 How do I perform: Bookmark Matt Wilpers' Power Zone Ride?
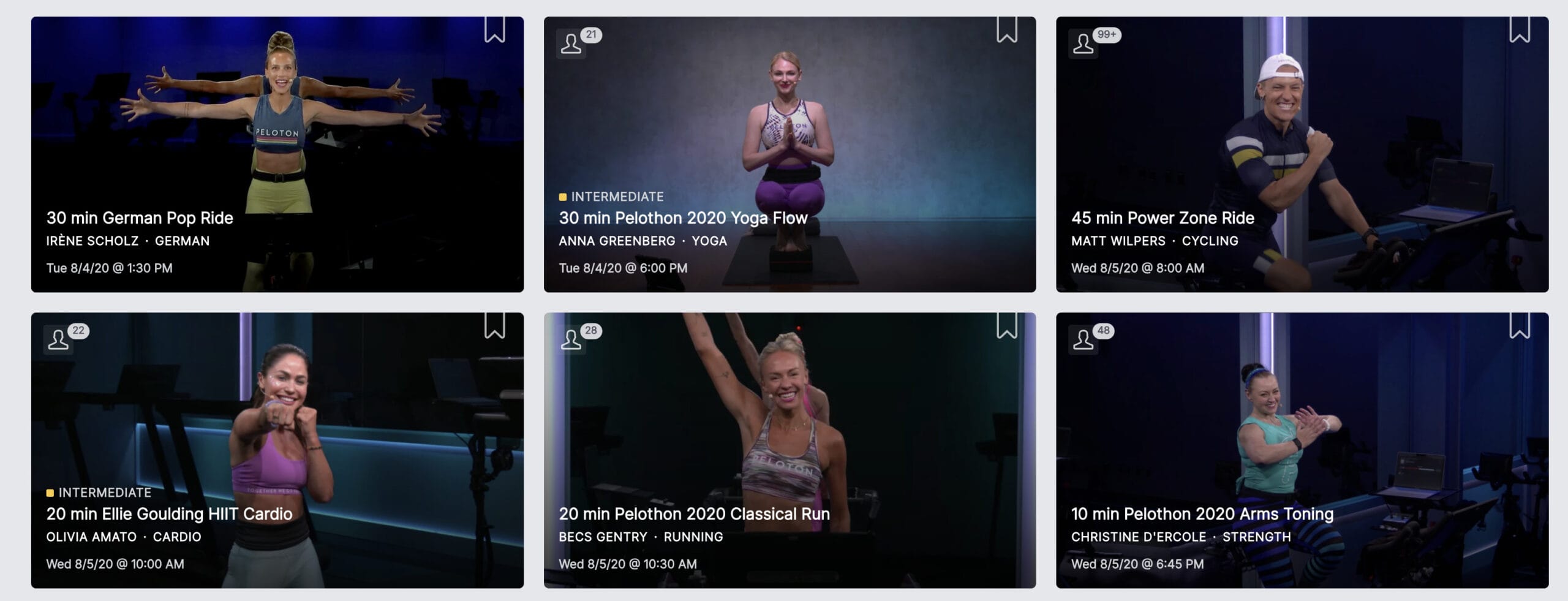coord(1519,29)
